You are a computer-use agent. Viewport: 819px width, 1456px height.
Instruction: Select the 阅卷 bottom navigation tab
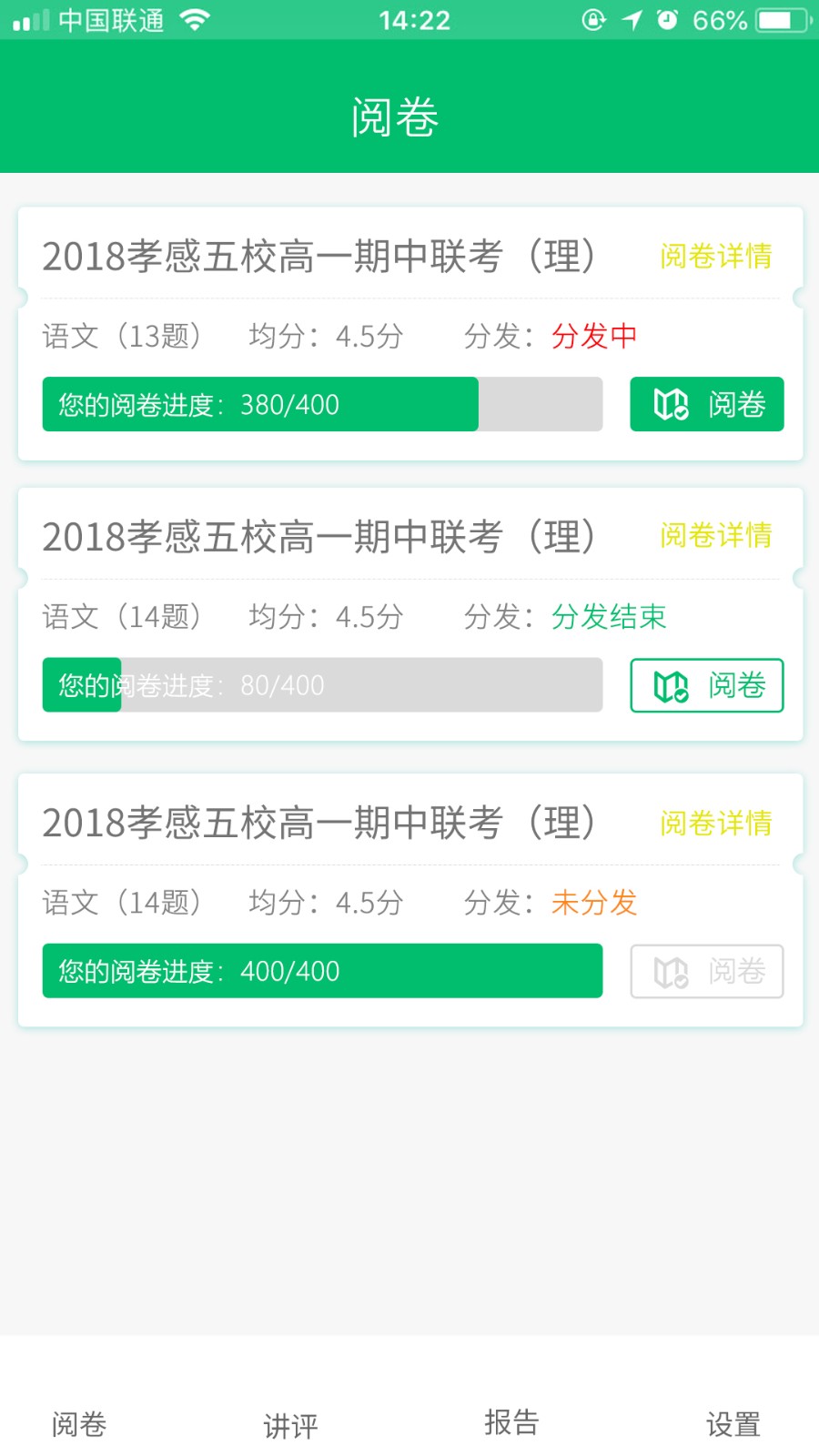78,1425
